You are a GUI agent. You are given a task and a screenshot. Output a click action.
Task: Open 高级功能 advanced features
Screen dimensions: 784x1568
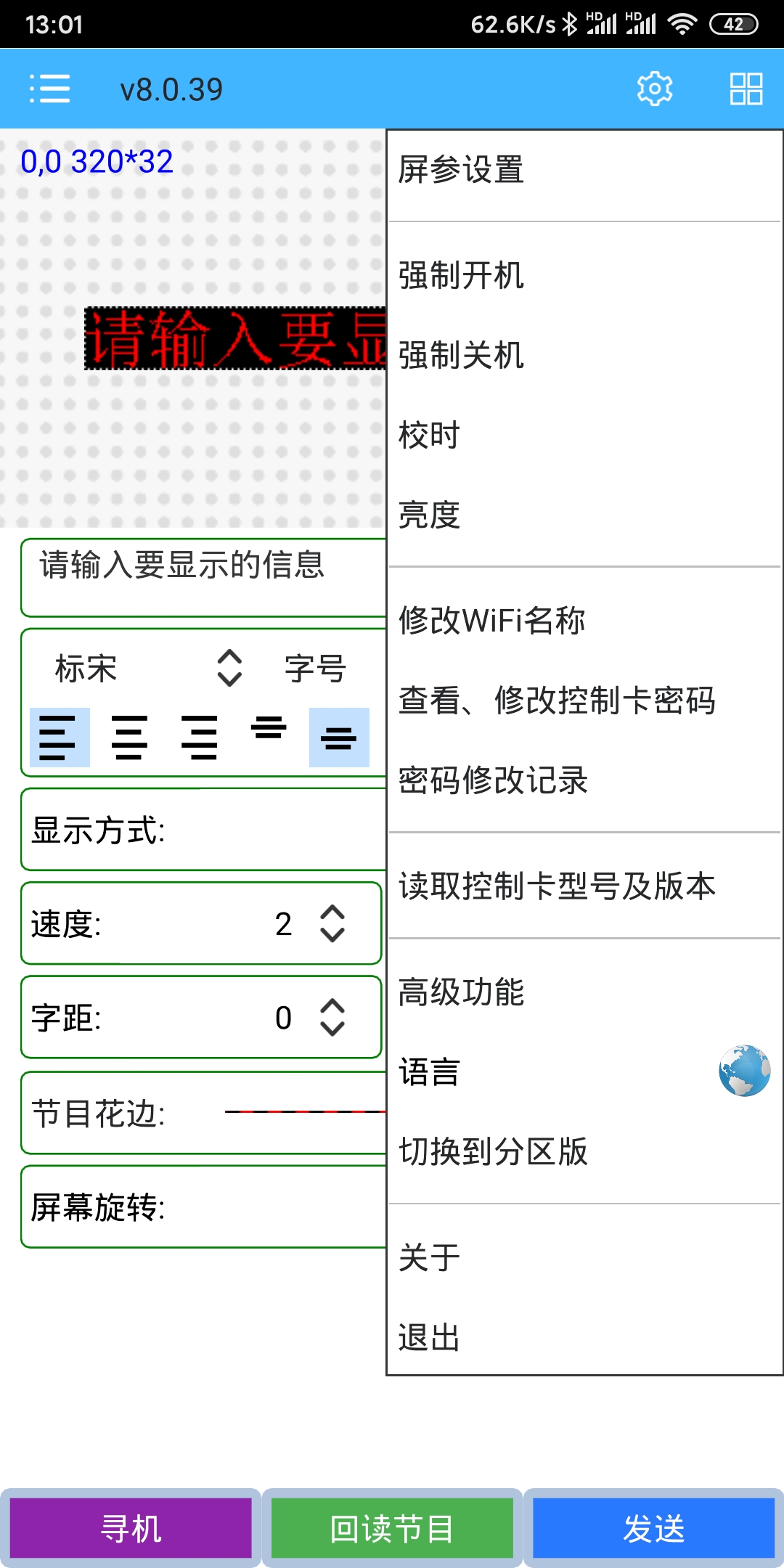(x=584, y=992)
